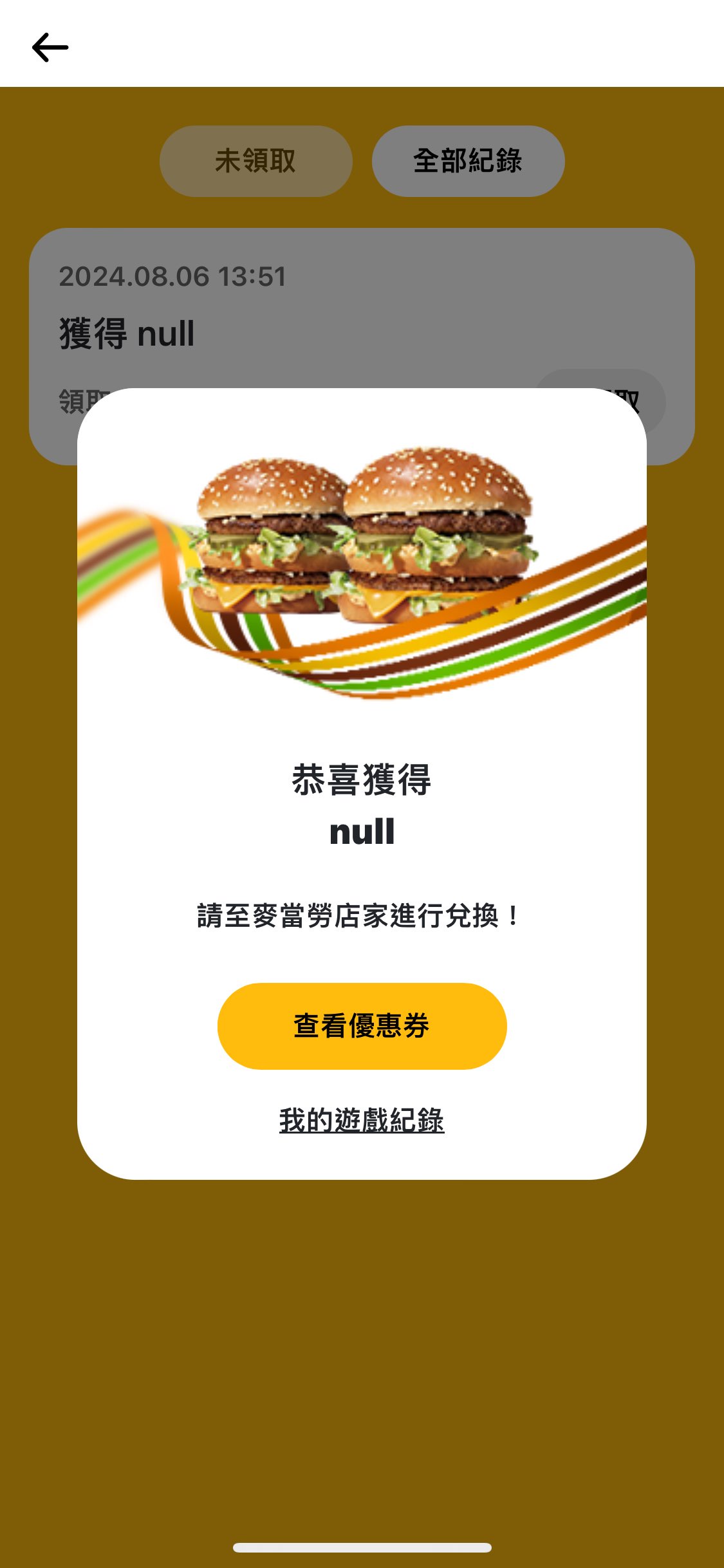Switch to the 全部紀錄 tab
Viewport: 724px width, 1568px height.
(468, 161)
